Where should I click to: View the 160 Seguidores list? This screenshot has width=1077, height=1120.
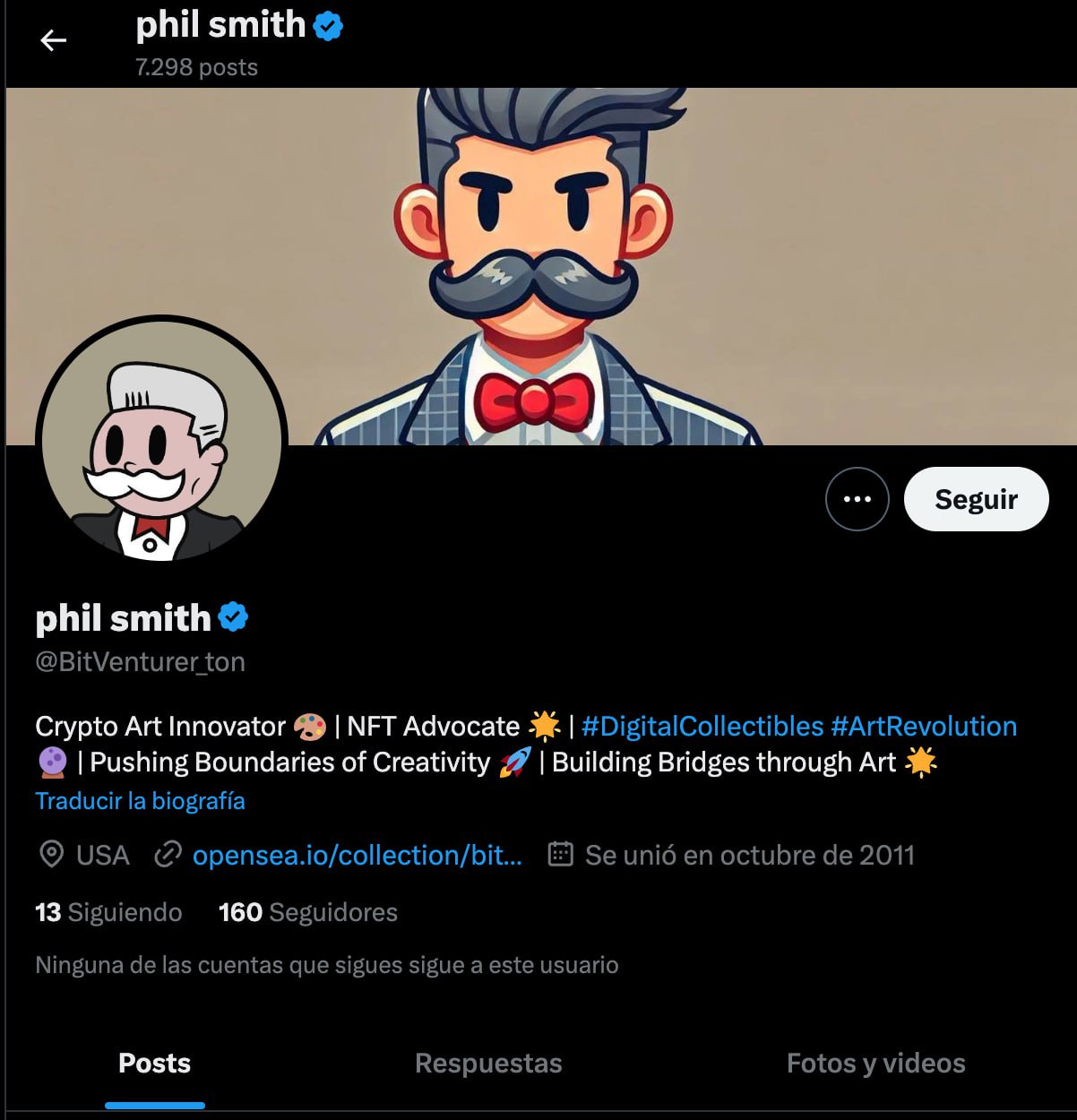tap(307, 912)
